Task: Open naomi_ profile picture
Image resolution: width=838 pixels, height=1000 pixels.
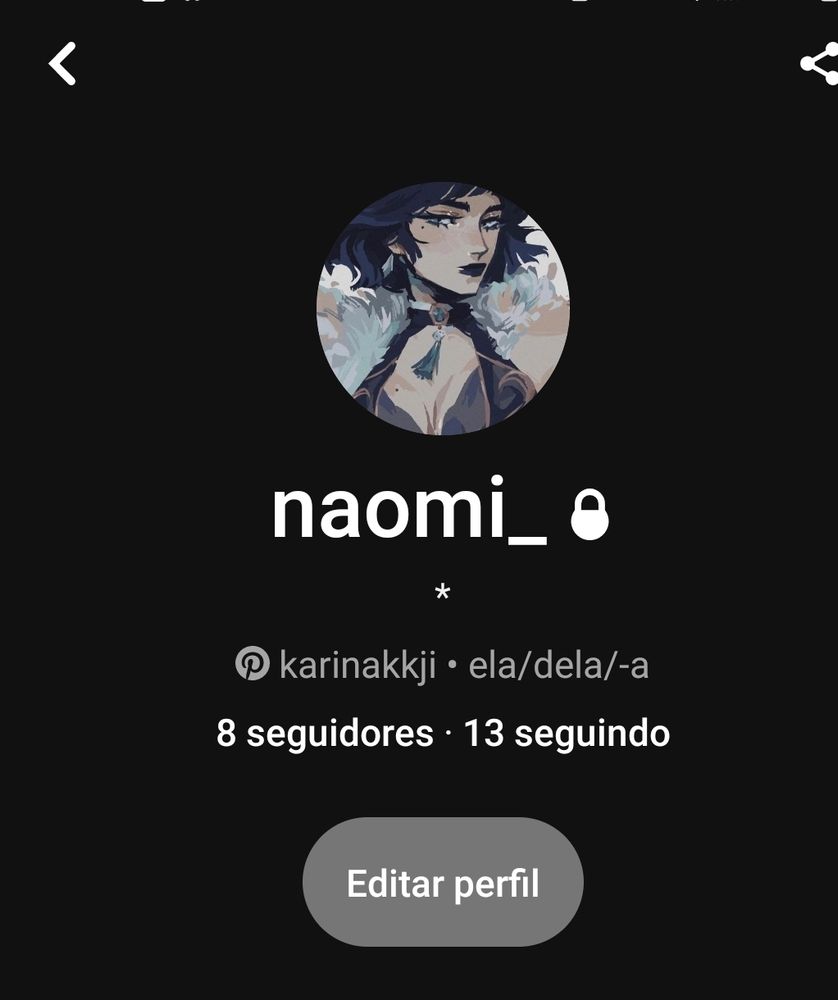Action: pyautogui.click(x=443, y=308)
